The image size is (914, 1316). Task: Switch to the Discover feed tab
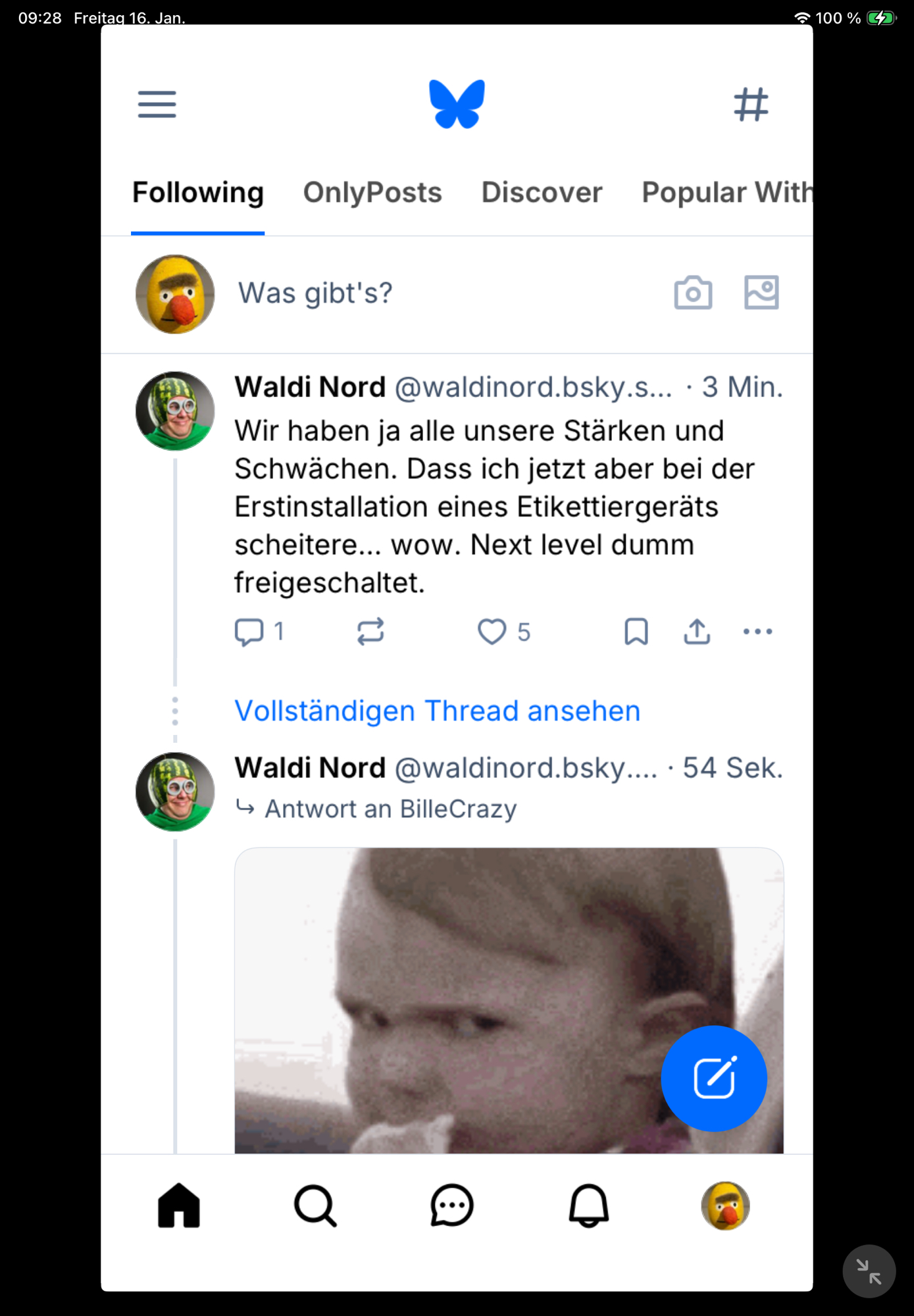tap(542, 193)
